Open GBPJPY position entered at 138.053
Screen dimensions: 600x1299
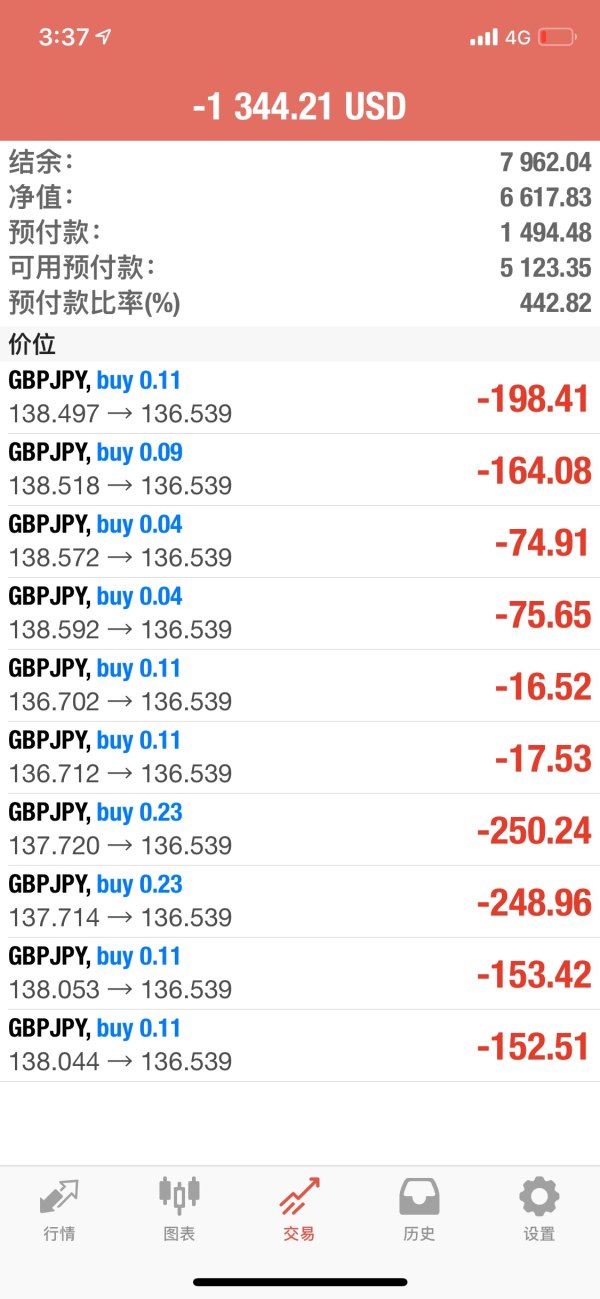tap(300, 973)
